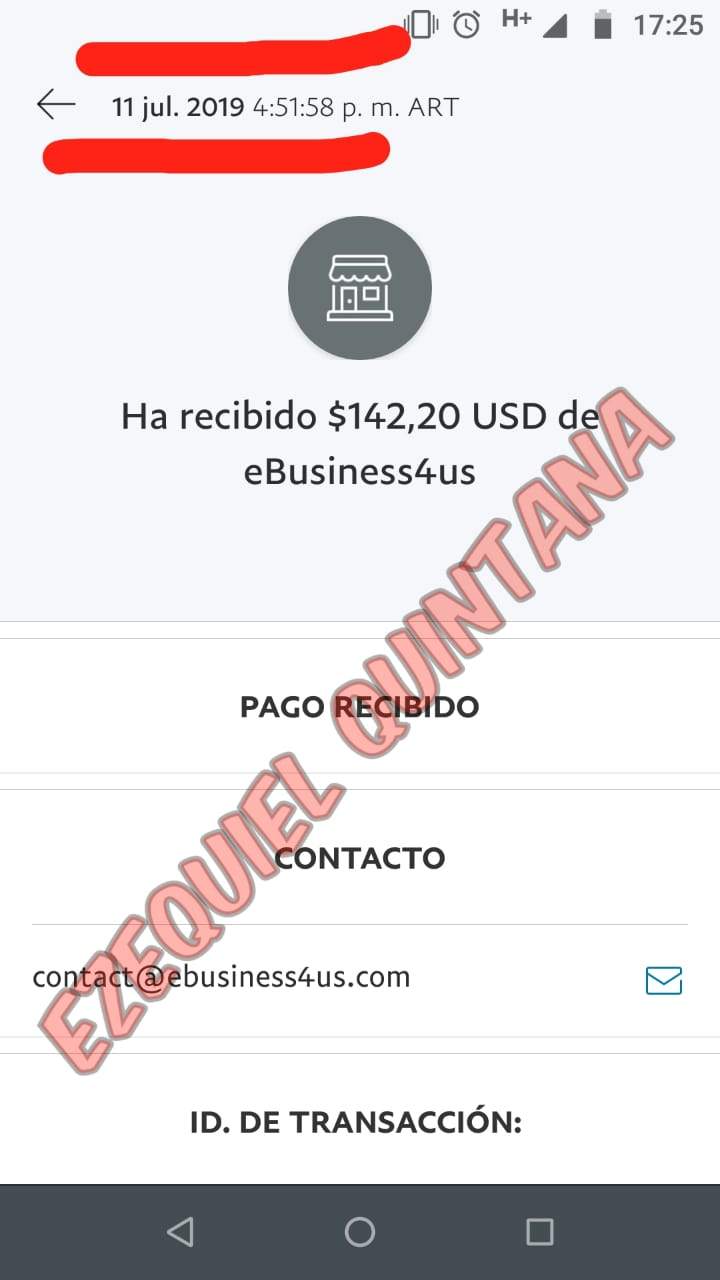Tap the system back button
Image resolution: width=720 pixels, height=1280 pixels.
coord(180,1232)
